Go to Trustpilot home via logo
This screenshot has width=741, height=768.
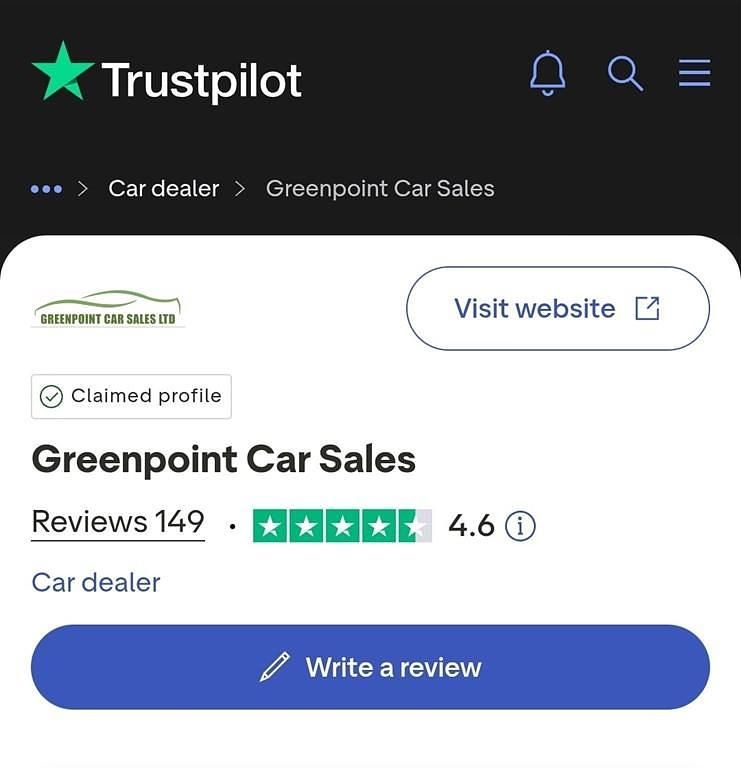(167, 77)
